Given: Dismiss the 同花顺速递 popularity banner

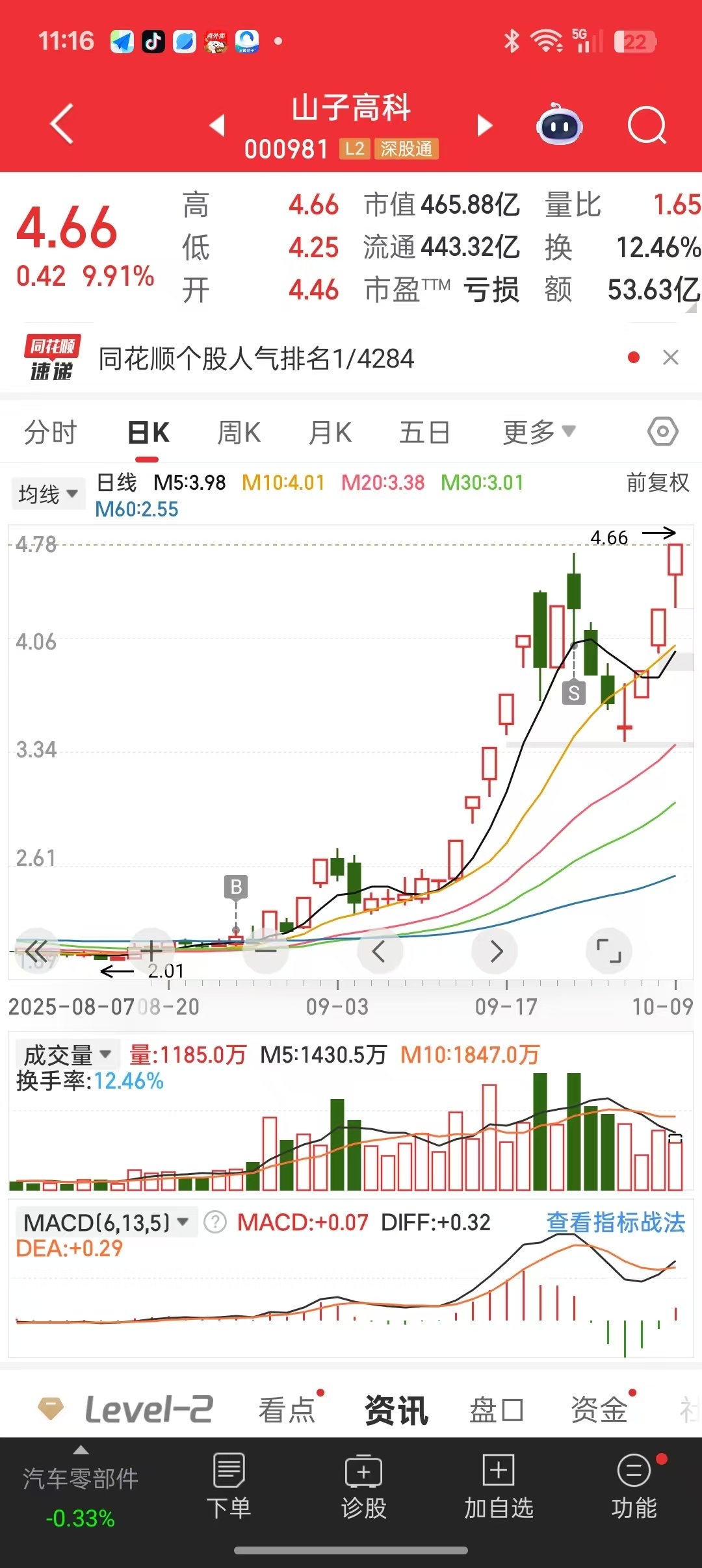Looking at the screenshot, I should [x=671, y=357].
